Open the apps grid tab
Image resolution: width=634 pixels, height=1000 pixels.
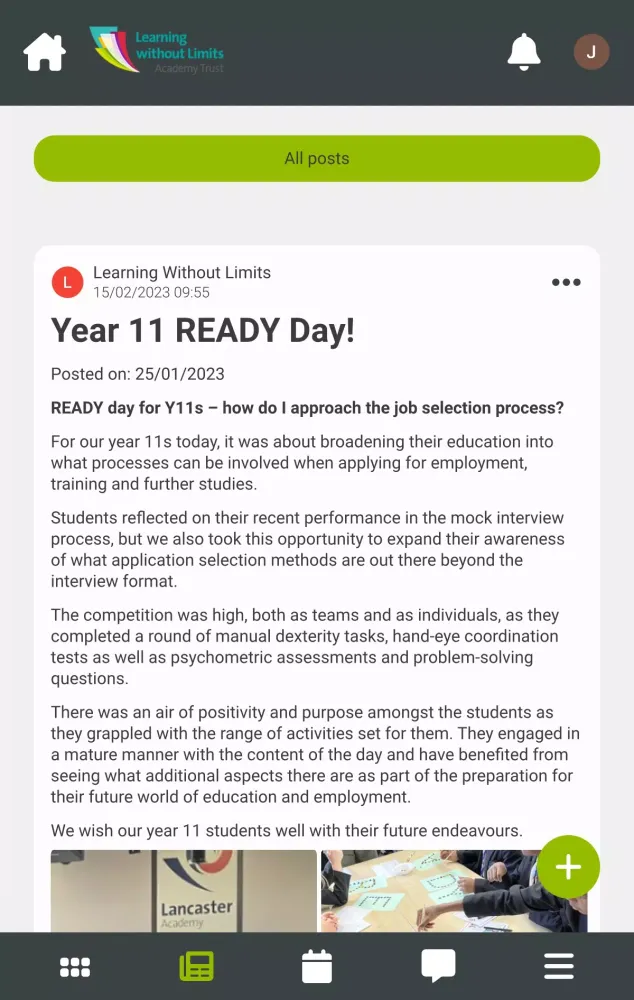[75, 967]
